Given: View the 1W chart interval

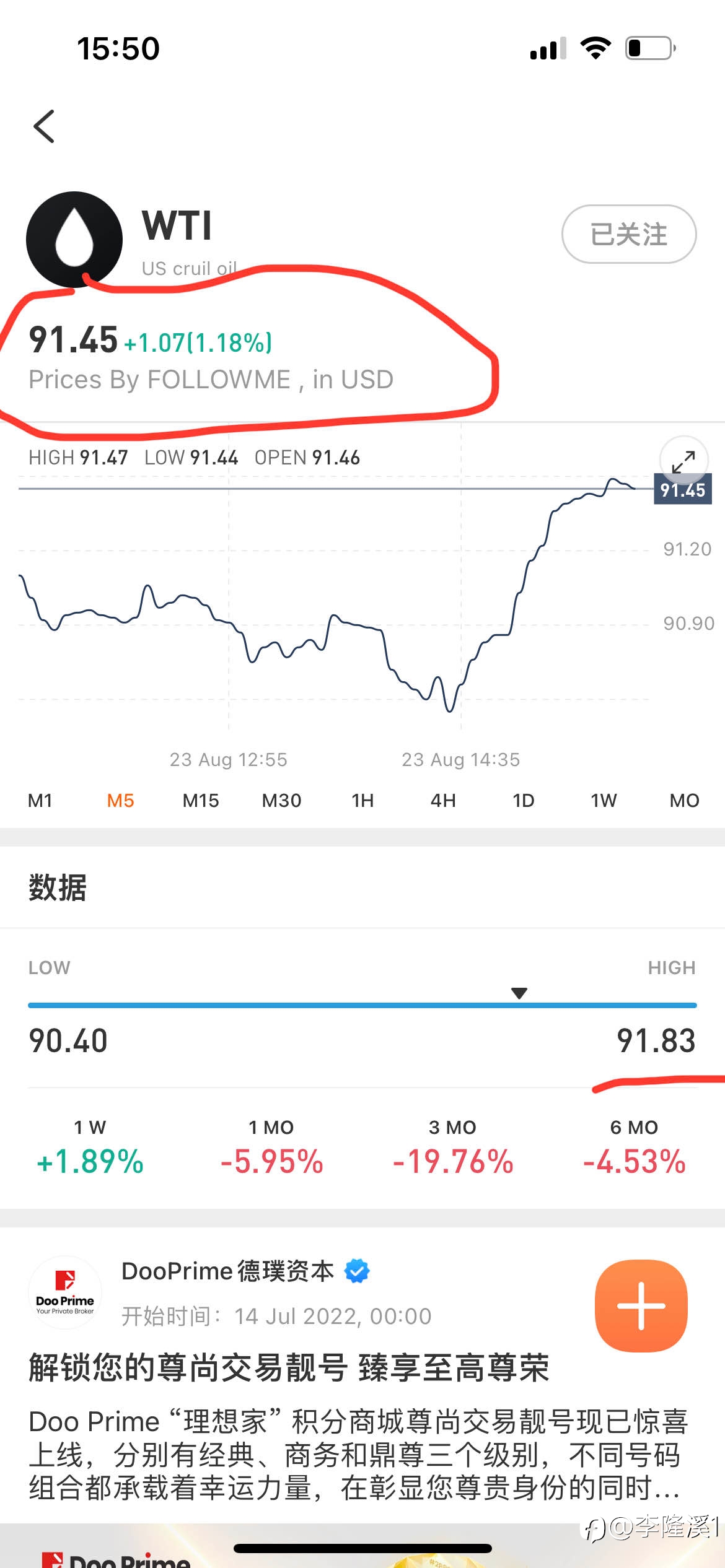Looking at the screenshot, I should (604, 800).
